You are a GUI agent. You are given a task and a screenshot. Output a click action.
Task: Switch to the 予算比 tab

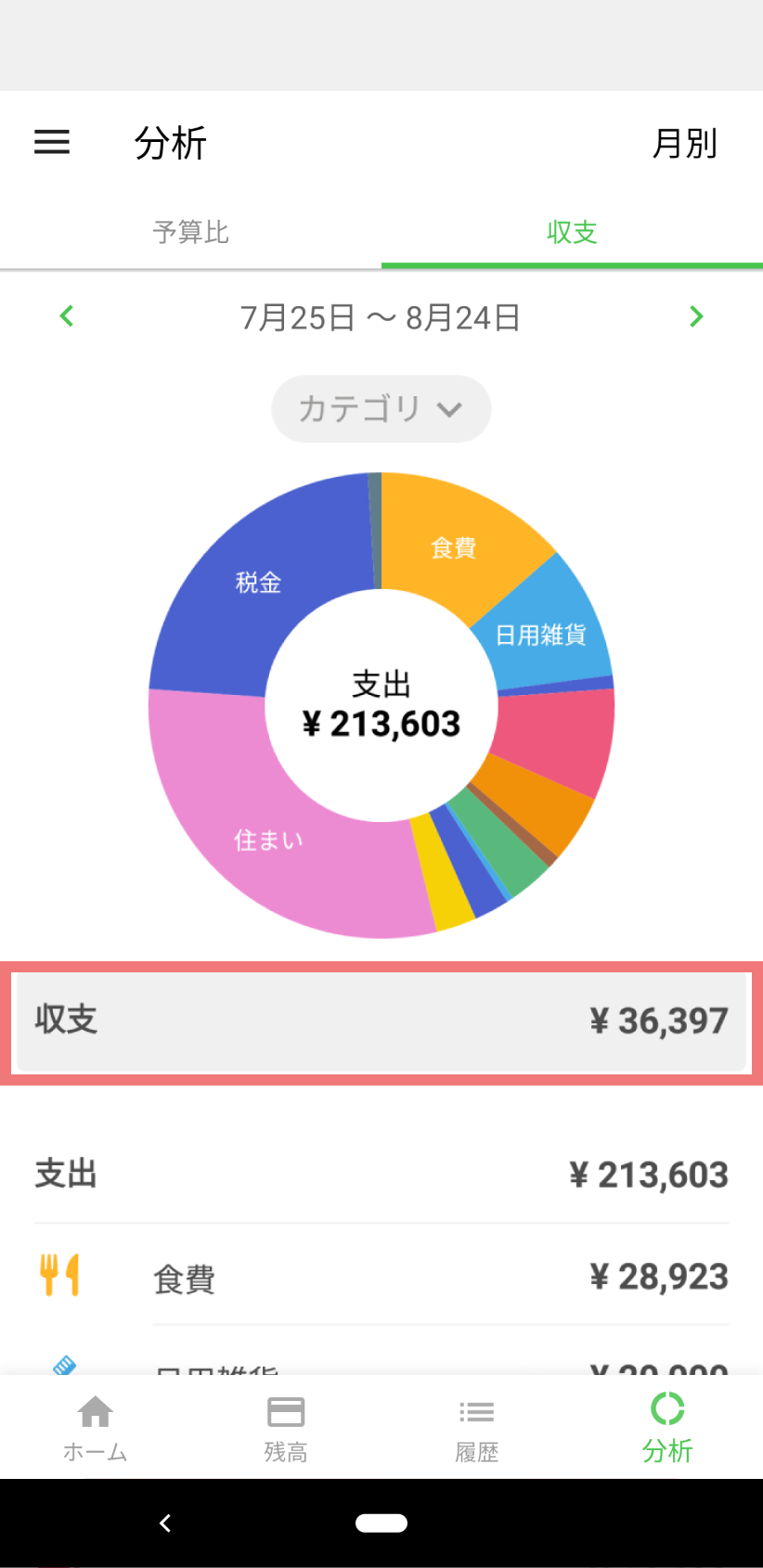pos(191,233)
